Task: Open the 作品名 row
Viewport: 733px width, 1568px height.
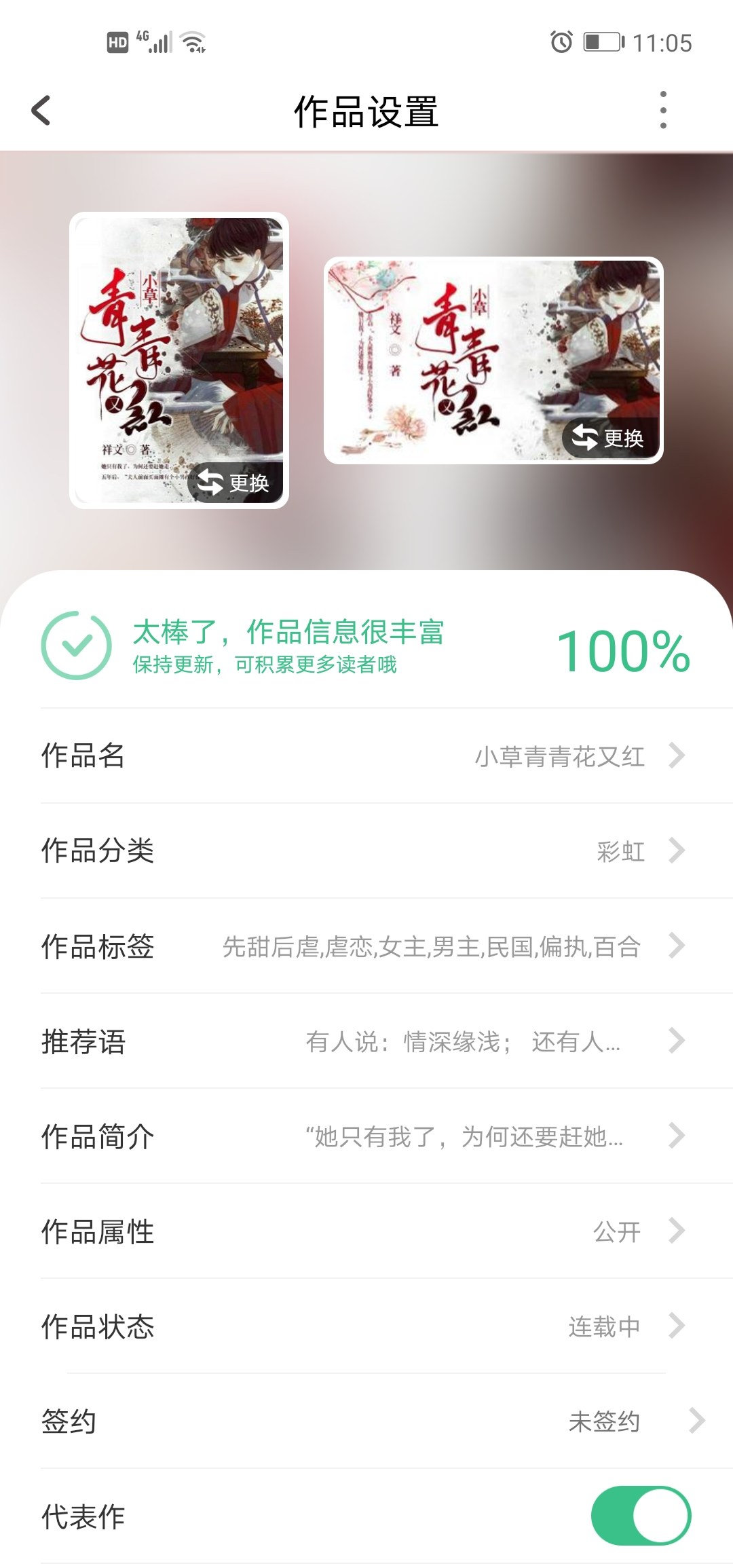Action: click(366, 755)
